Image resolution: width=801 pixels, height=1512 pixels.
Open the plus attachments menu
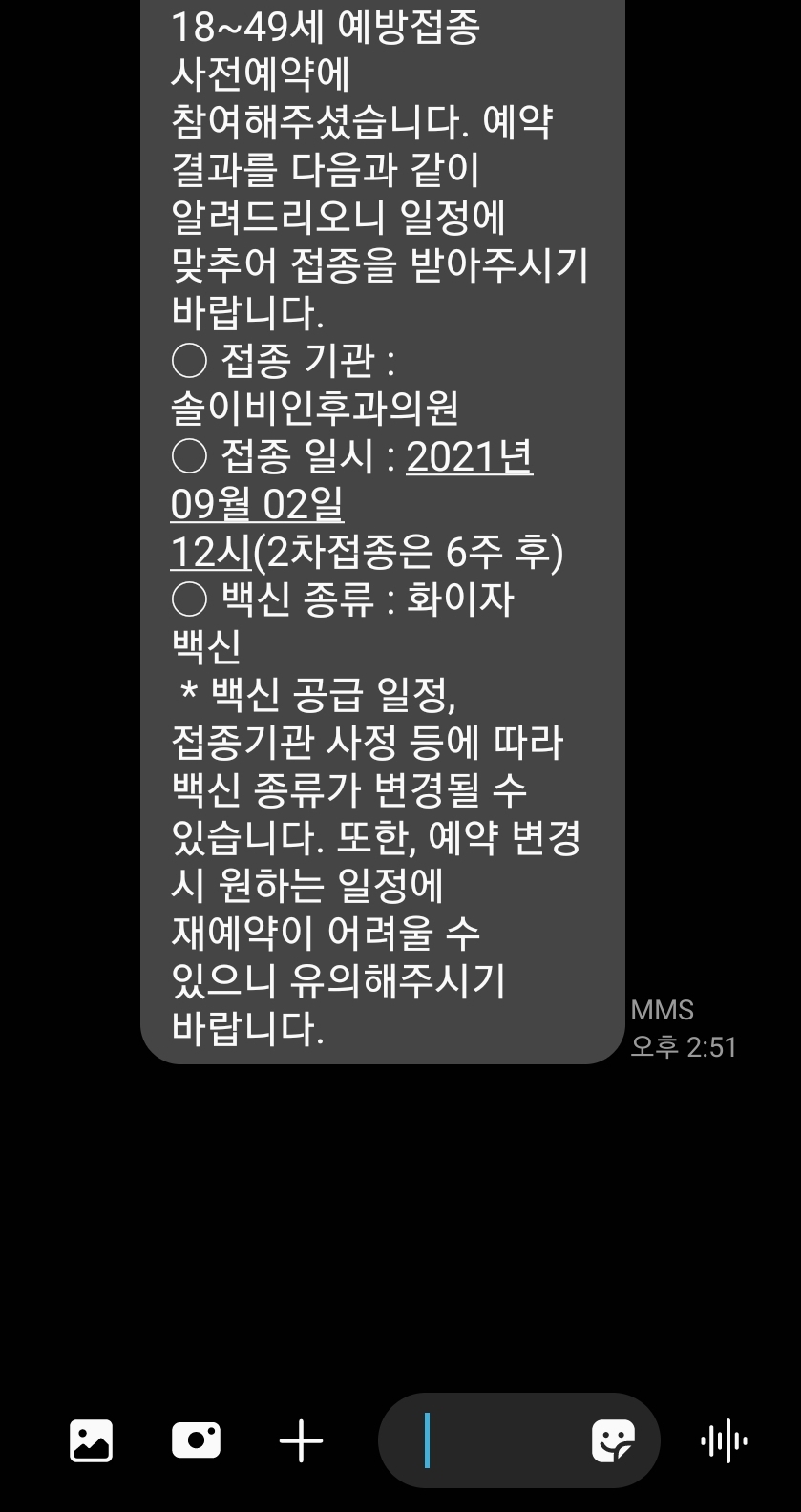pyautogui.click(x=301, y=1440)
